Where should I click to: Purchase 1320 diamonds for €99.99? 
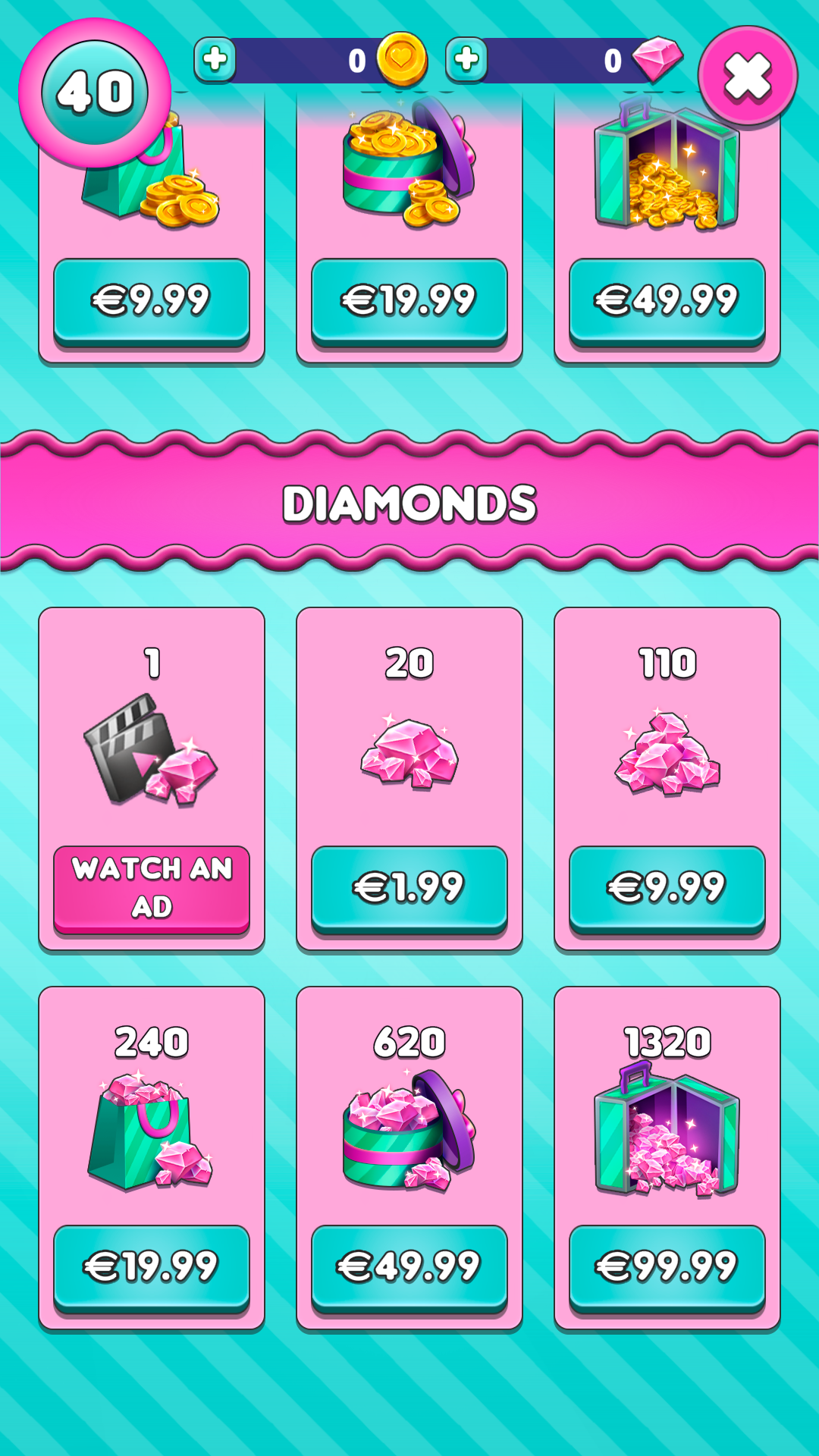coord(667,1266)
